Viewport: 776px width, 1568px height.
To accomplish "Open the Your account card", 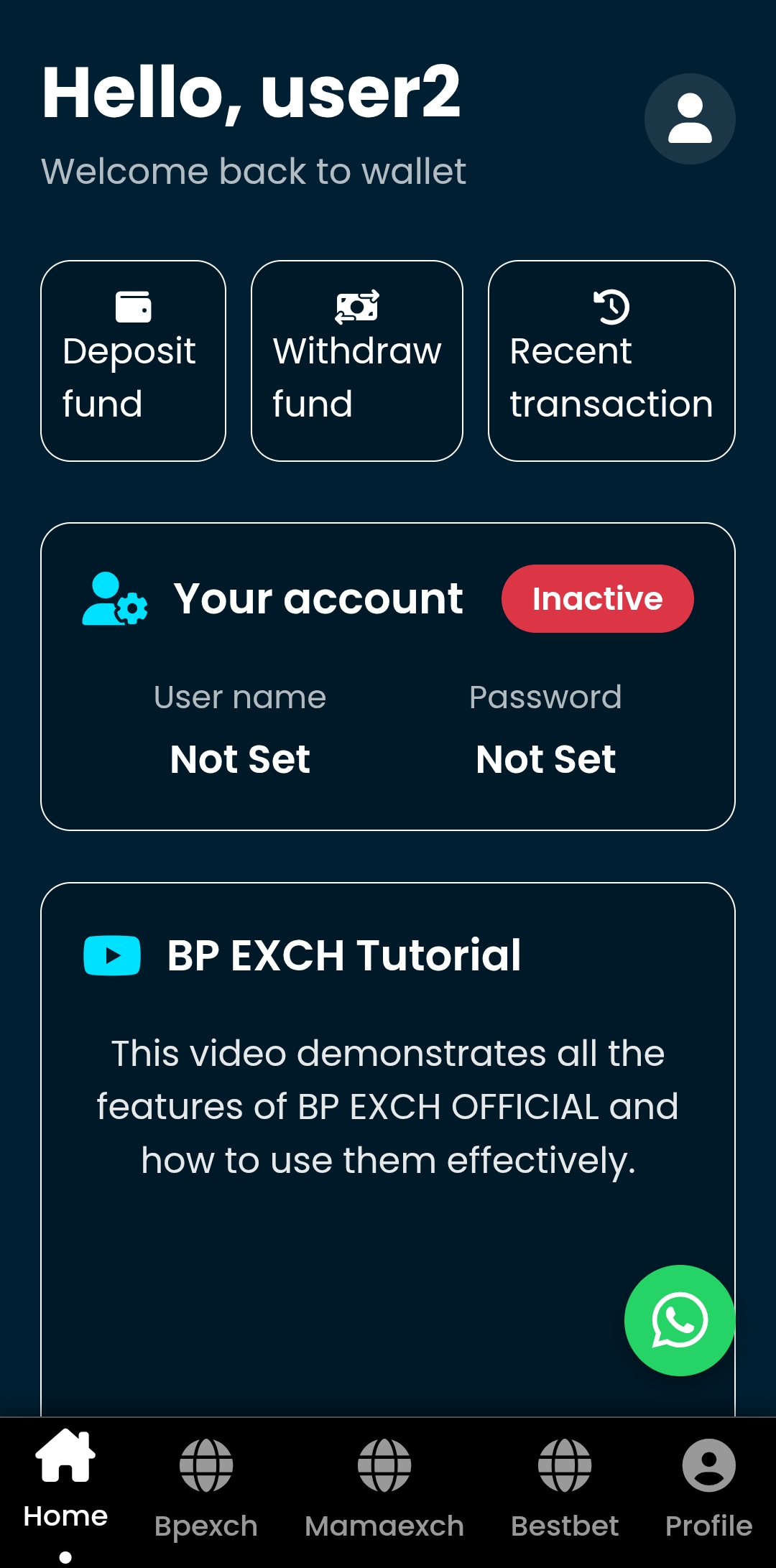I will click(388, 676).
